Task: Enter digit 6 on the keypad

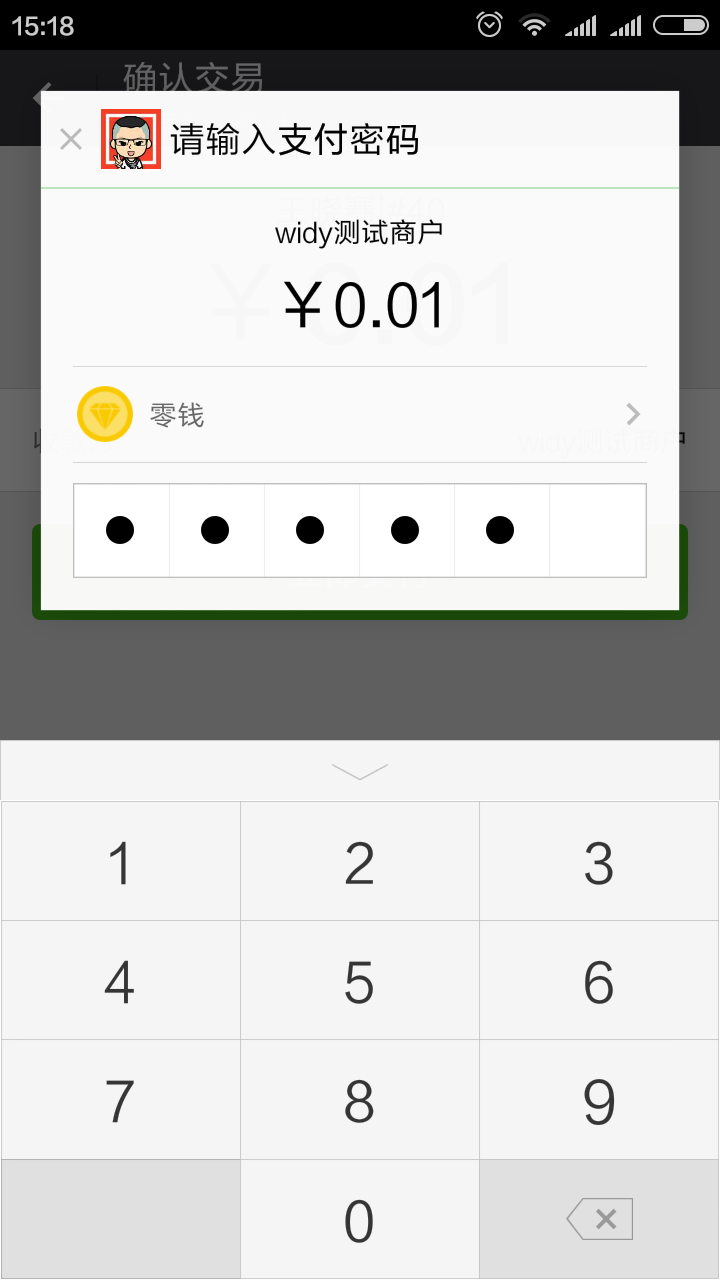Action: [600, 980]
